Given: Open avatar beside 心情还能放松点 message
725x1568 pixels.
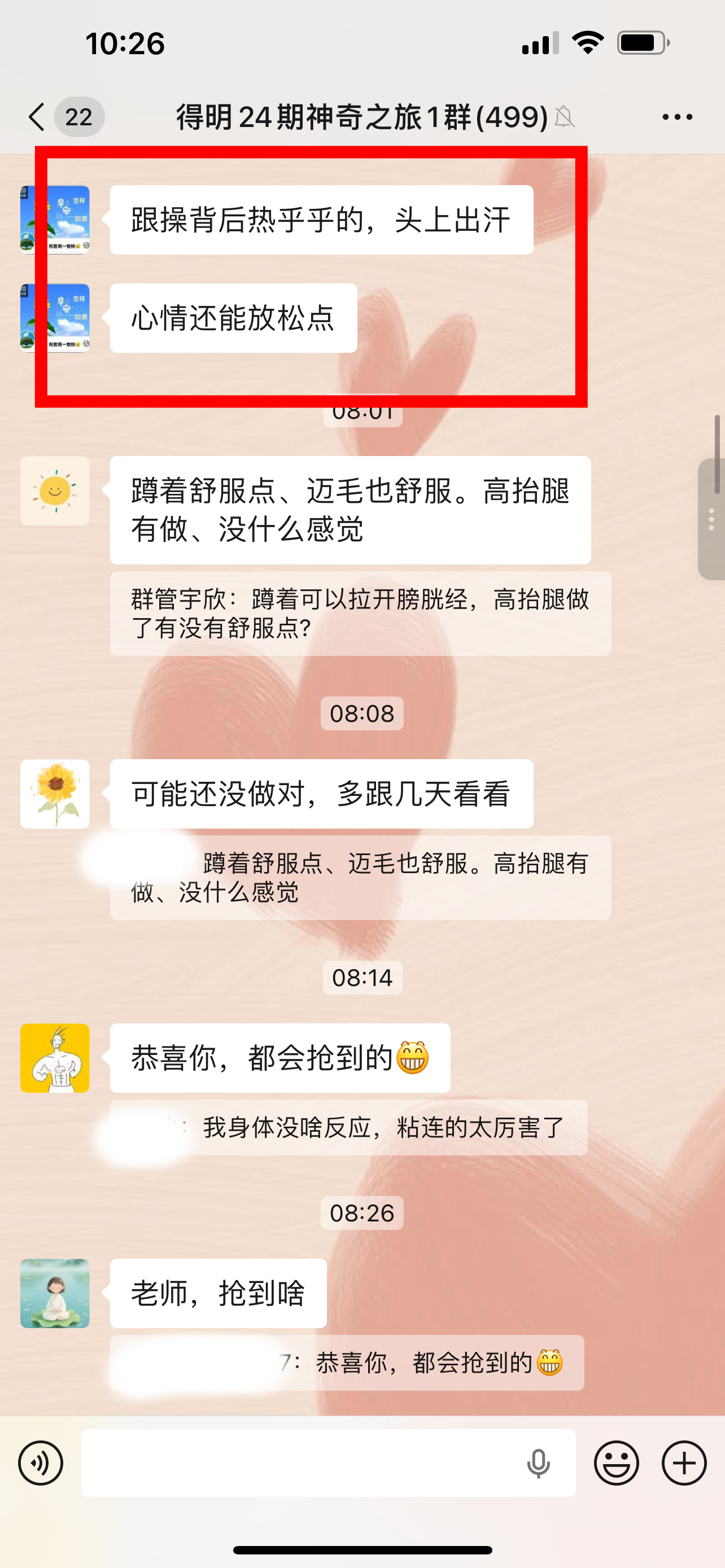Looking at the screenshot, I should [55, 318].
